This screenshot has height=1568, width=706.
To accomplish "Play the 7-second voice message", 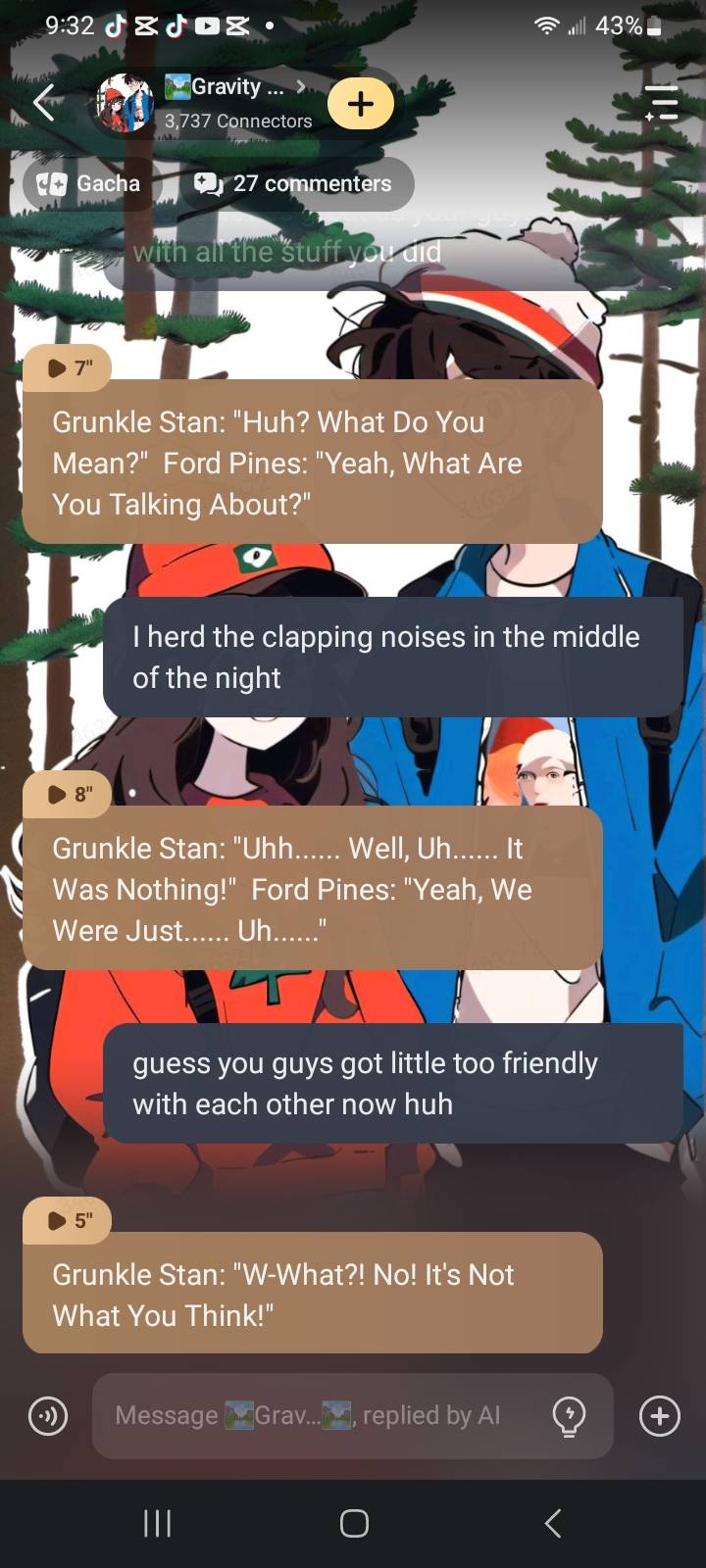I will pos(67,367).
